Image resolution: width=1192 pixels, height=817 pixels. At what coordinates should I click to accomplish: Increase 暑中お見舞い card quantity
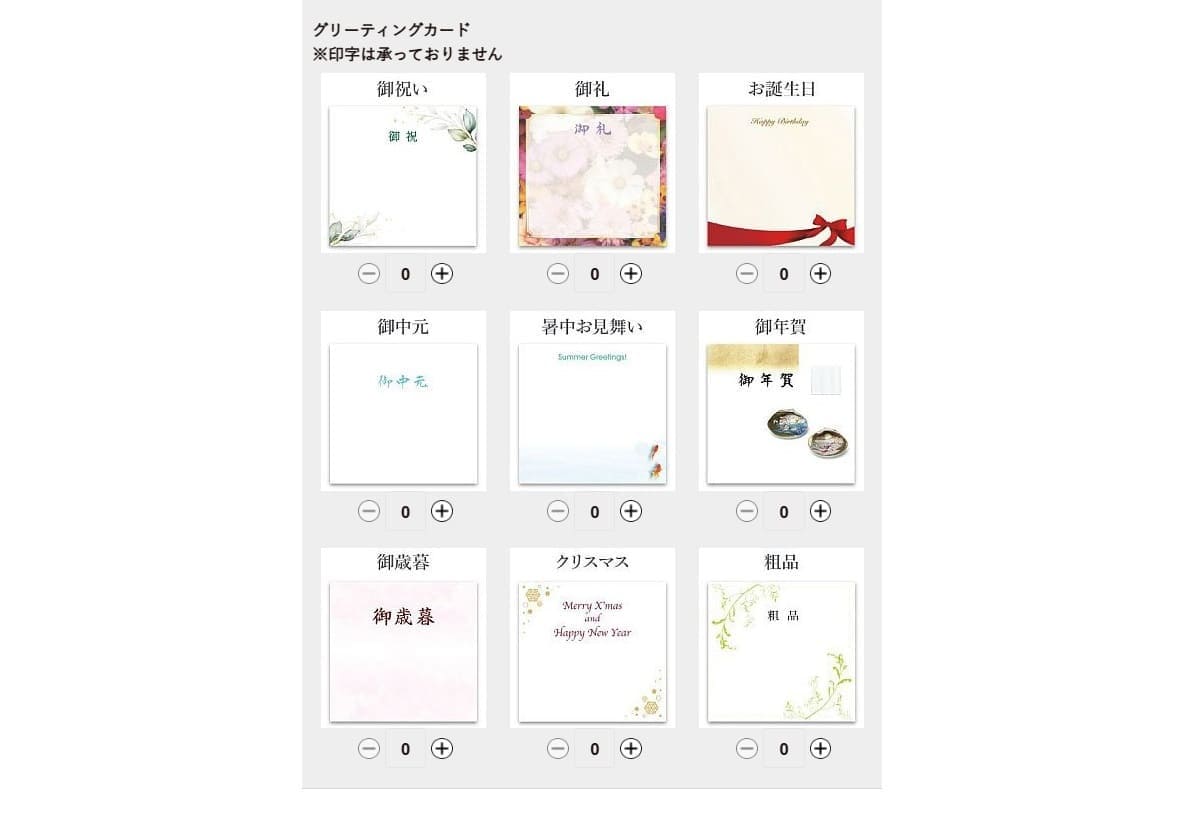tap(631, 511)
